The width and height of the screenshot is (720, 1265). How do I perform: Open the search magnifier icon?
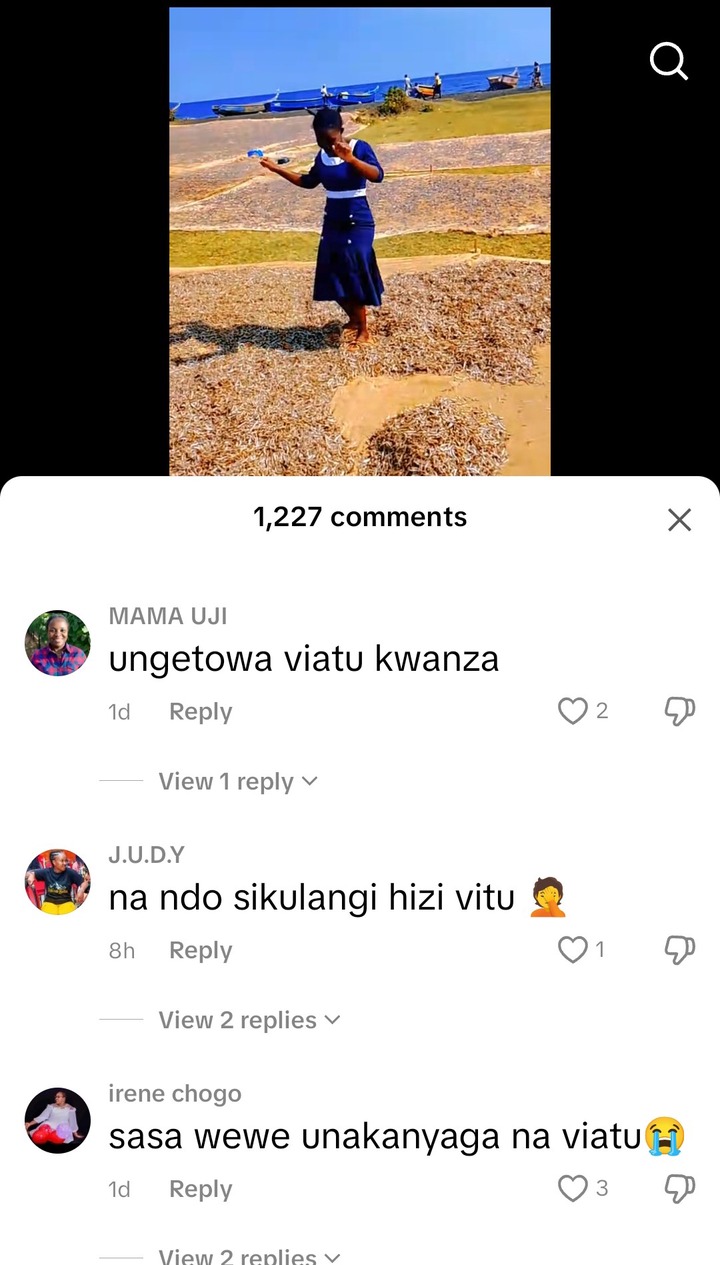click(668, 62)
